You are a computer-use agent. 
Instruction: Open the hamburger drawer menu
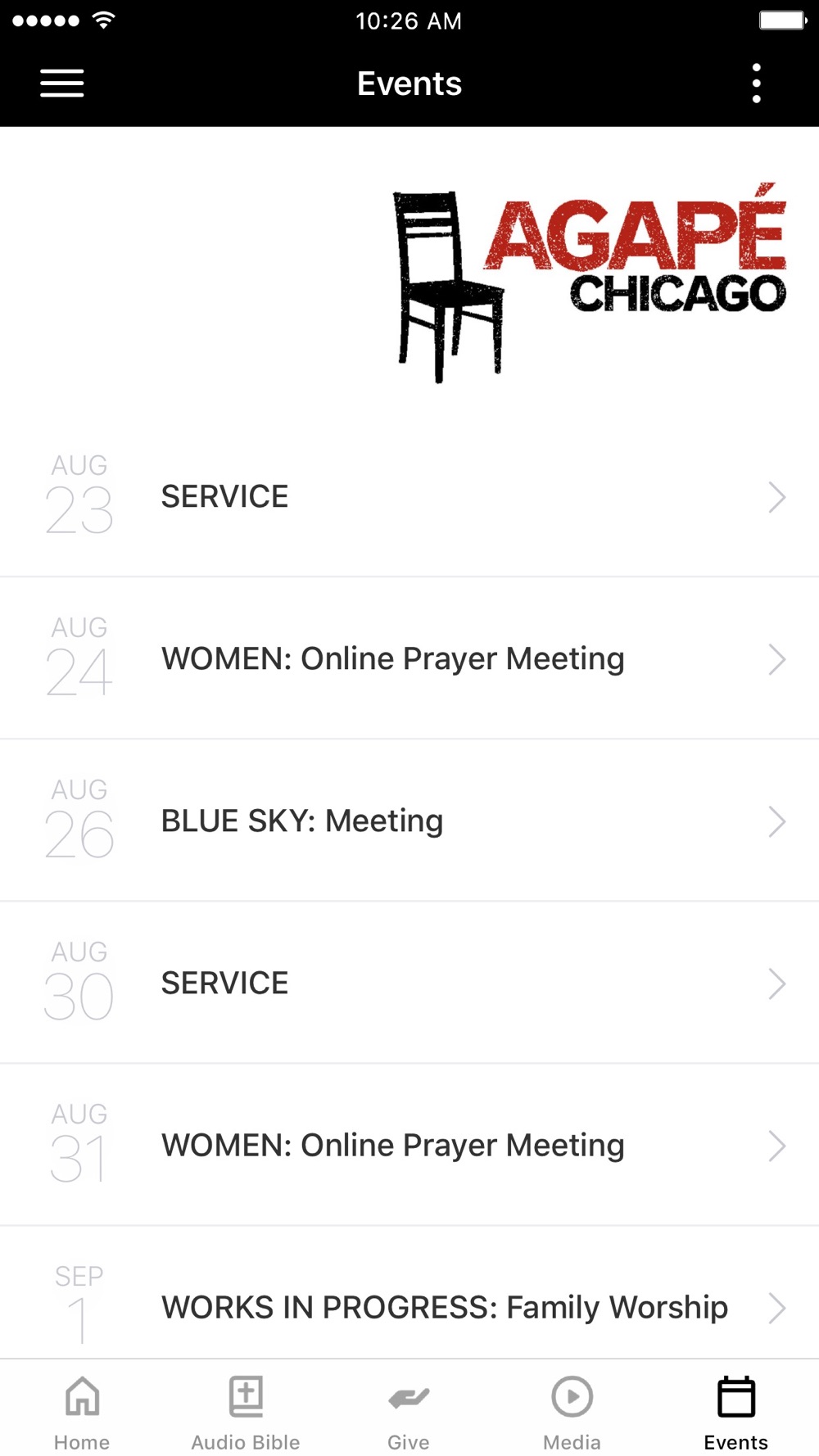(62, 84)
